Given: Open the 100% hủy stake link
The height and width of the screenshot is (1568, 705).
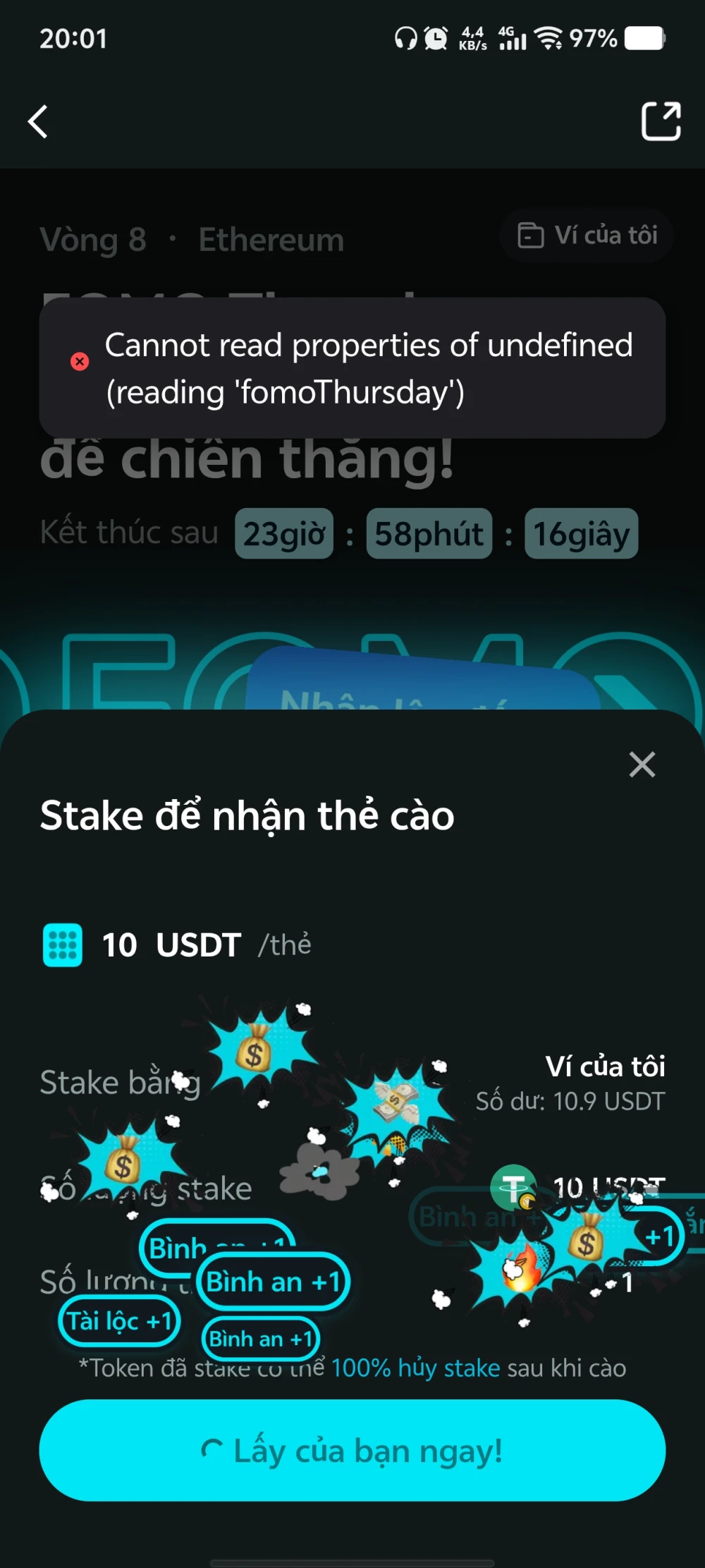Looking at the screenshot, I should (415, 1368).
